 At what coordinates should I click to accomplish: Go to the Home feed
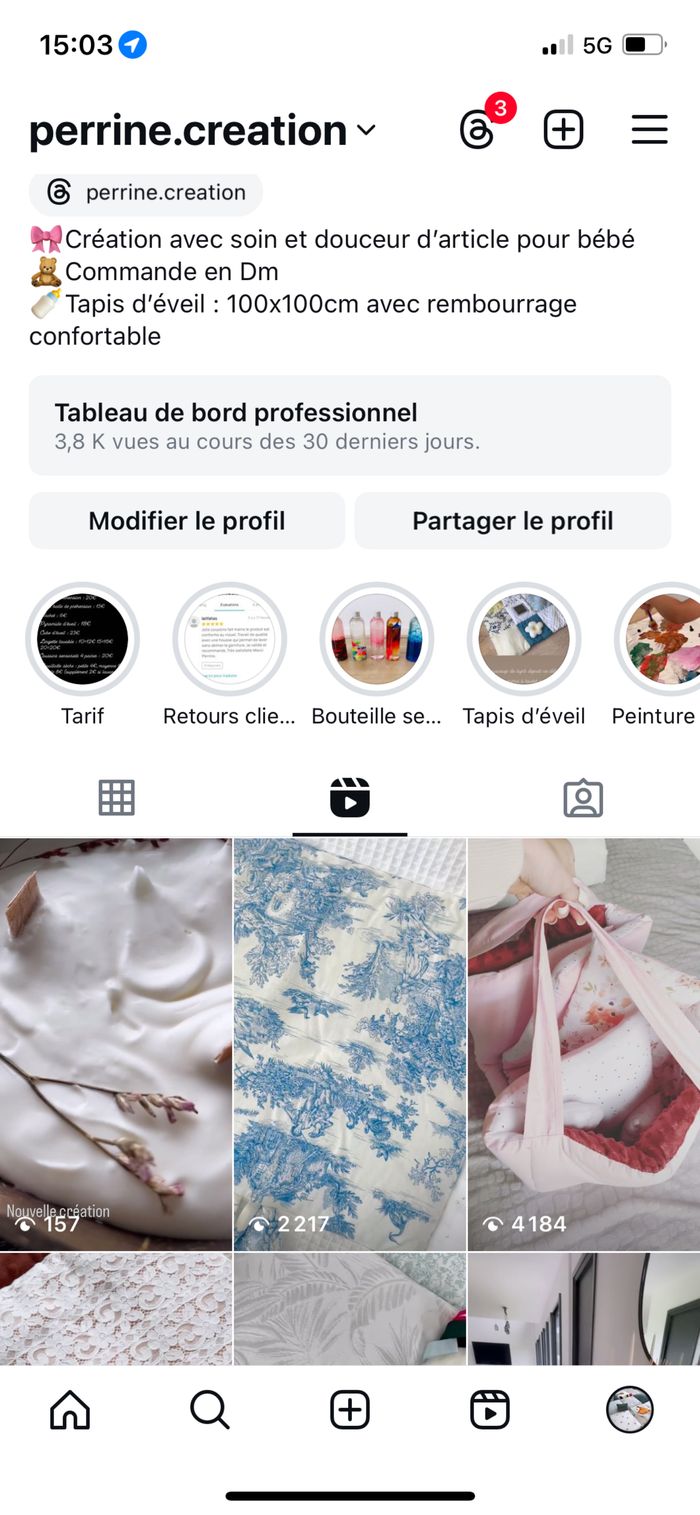click(x=70, y=1410)
